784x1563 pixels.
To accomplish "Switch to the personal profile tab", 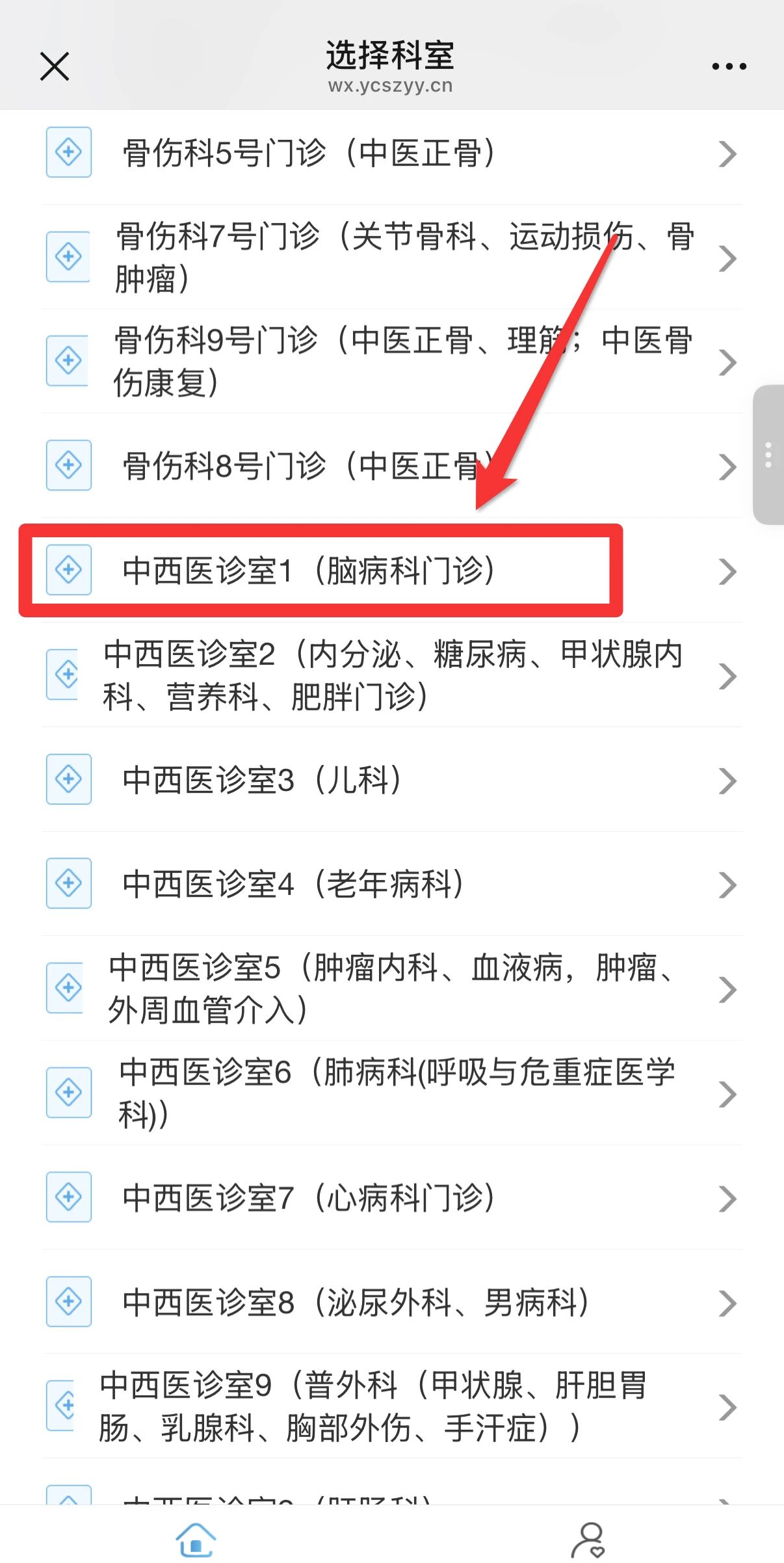I will pyautogui.click(x=588, y=1540).
